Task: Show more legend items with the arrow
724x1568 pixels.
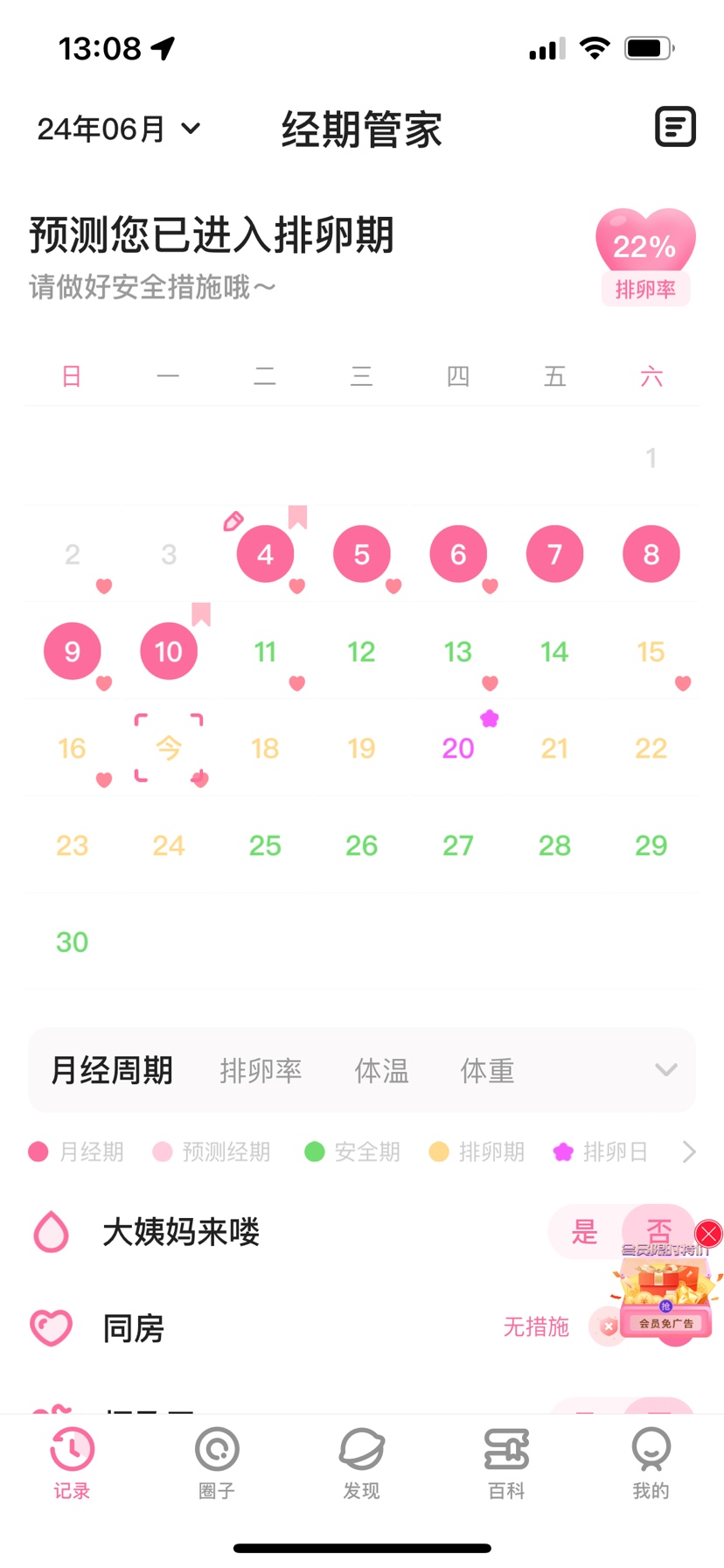Action: (x=689, y=1151)
